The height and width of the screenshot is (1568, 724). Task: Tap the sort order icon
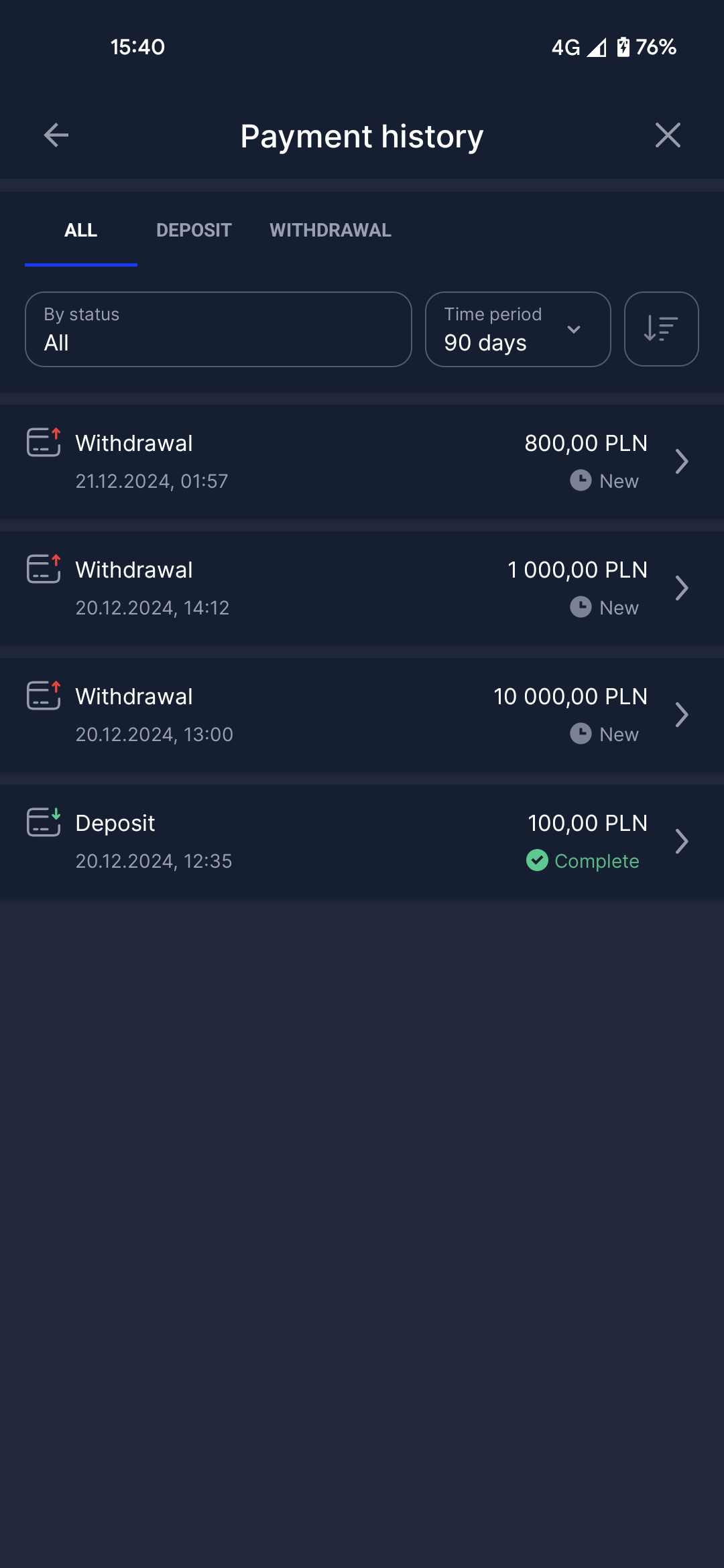coord(661,329)
